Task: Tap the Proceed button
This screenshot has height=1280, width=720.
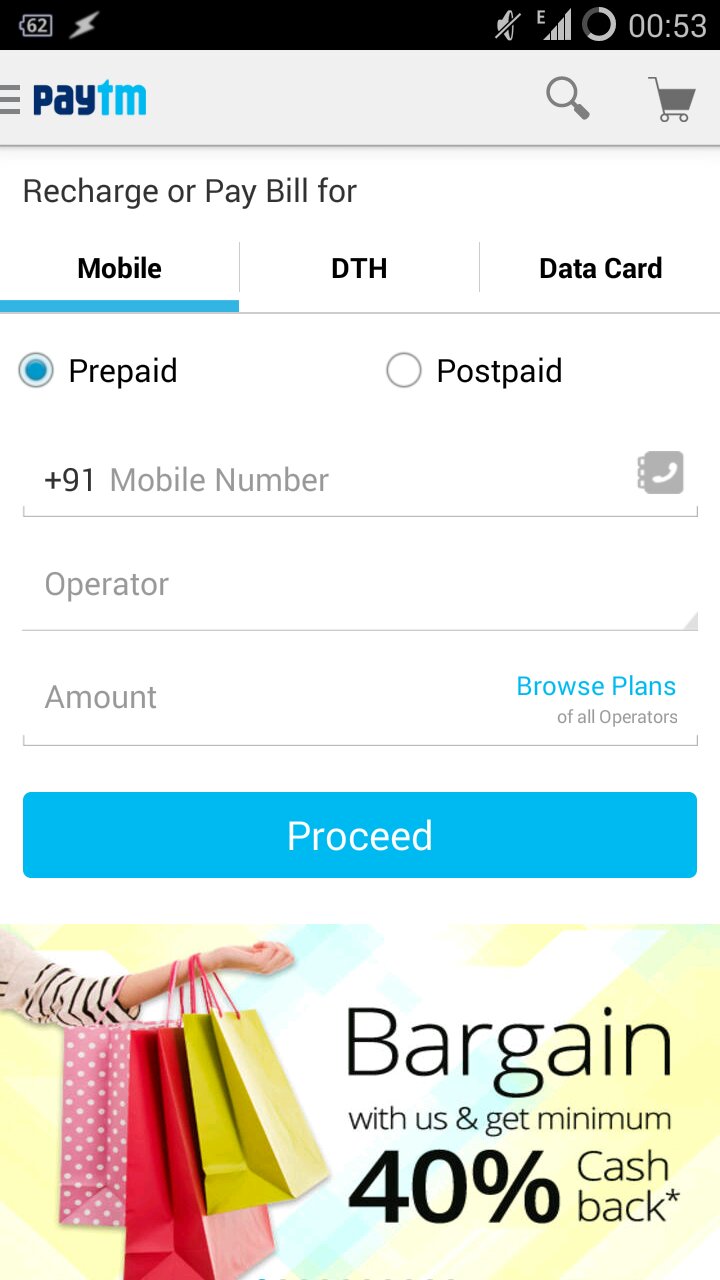Action: pos(360,835)
